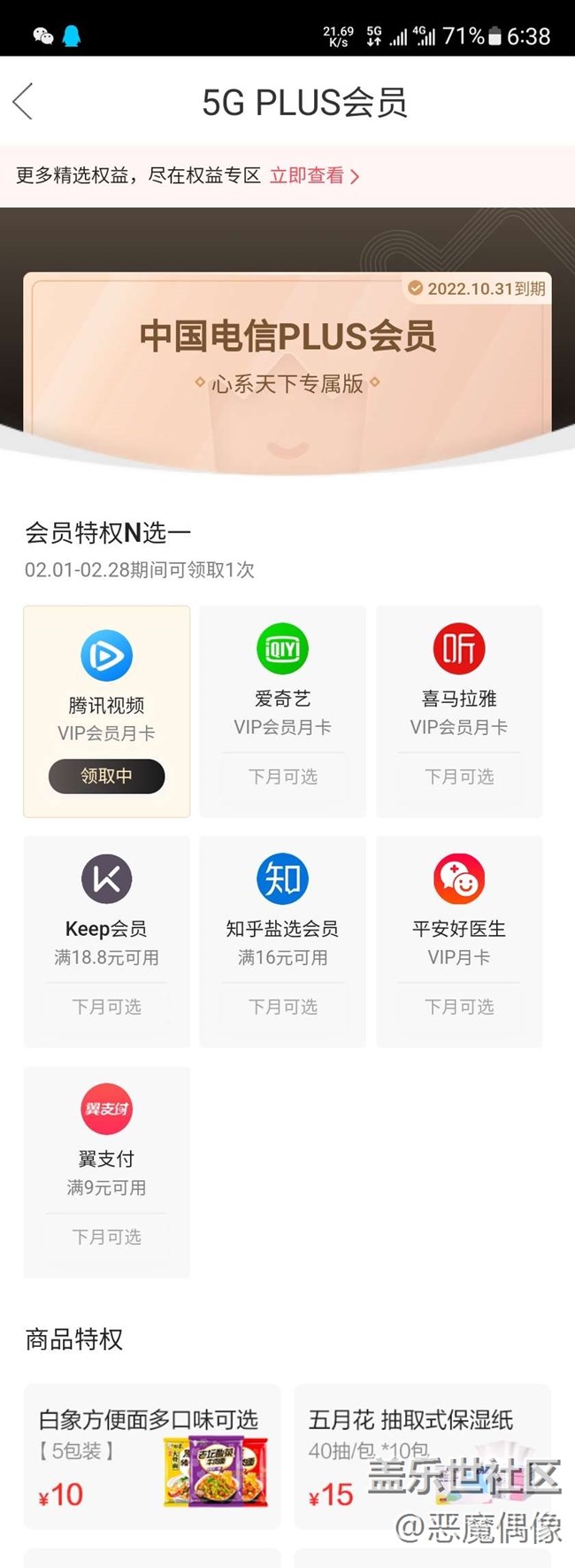
Task: Go back from 5G PLUS会员 page
Action: [x=24, y=102]
